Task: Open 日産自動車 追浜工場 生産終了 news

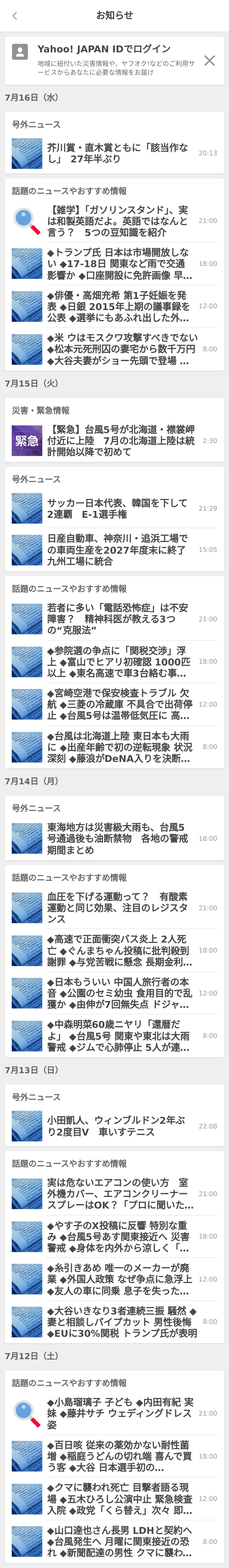Action: click(114, 550)
